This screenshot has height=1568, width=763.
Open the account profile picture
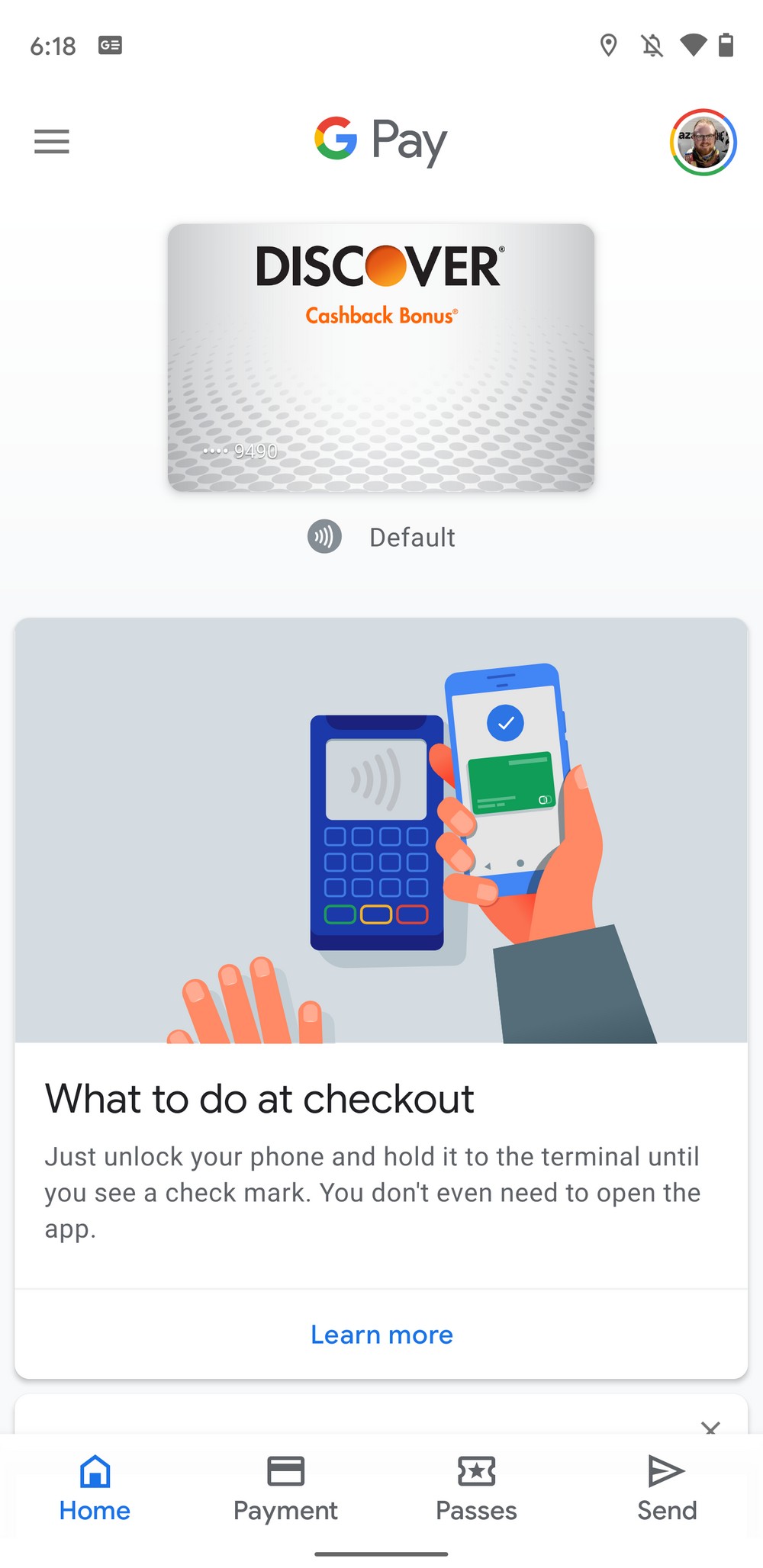[703, 143]
